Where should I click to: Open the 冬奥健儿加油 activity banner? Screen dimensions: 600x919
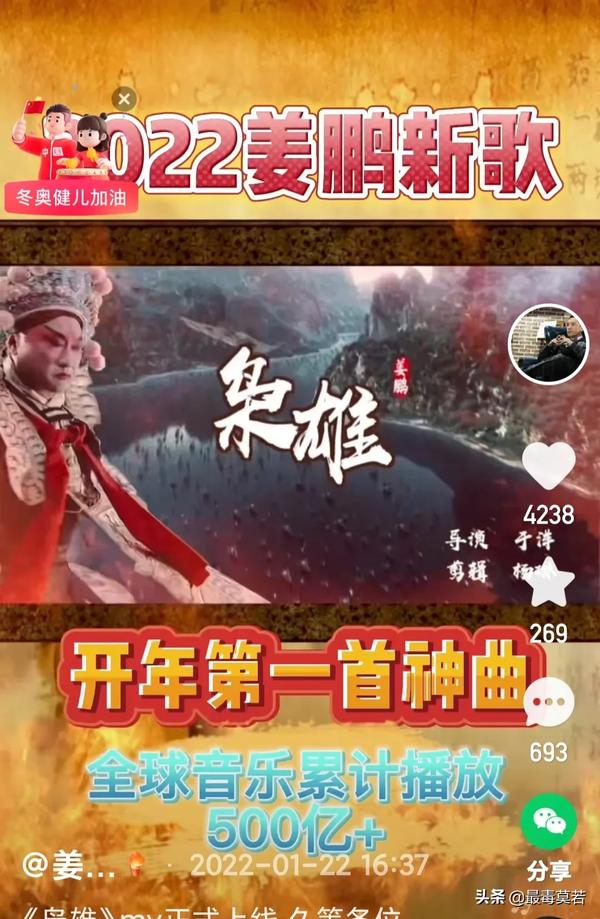tap(71, 198)
